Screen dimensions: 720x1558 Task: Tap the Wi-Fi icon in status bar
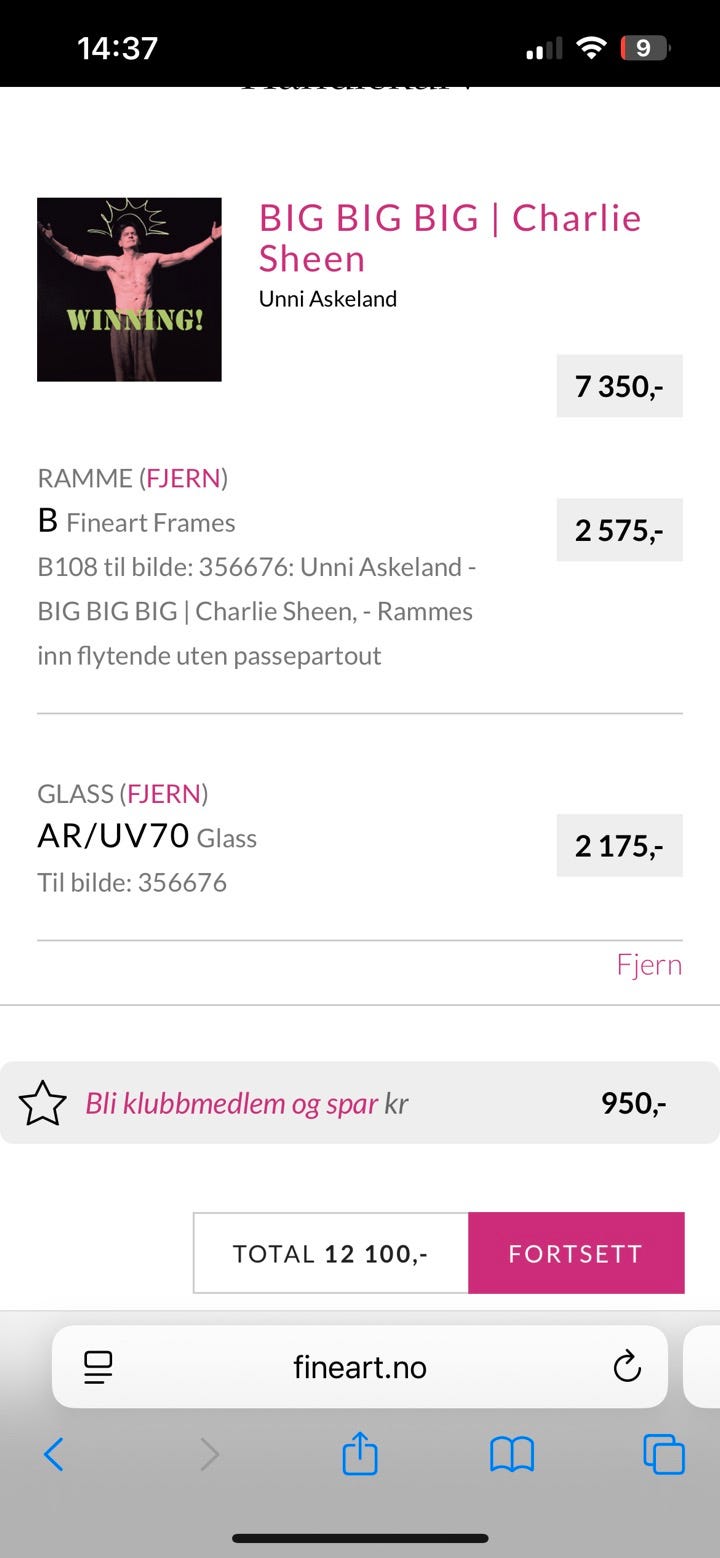591,46
